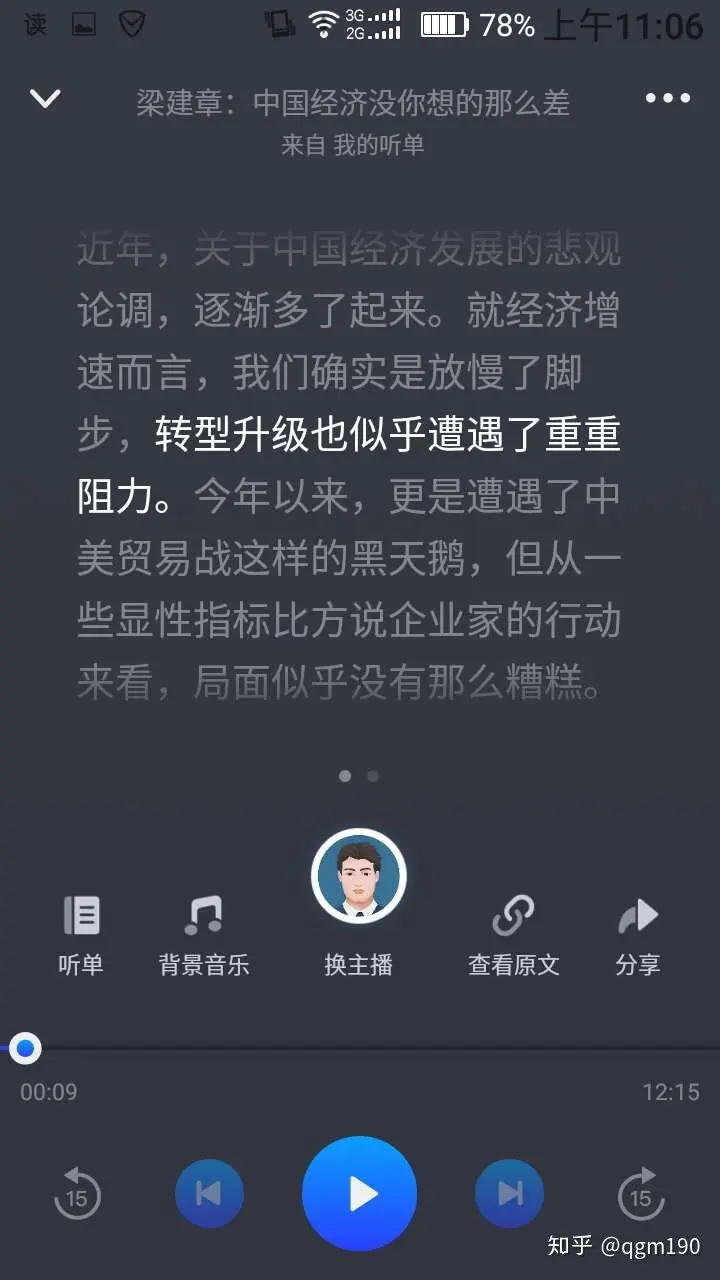
Task: Skip to the next track
Action: (x=509, y=1193)
